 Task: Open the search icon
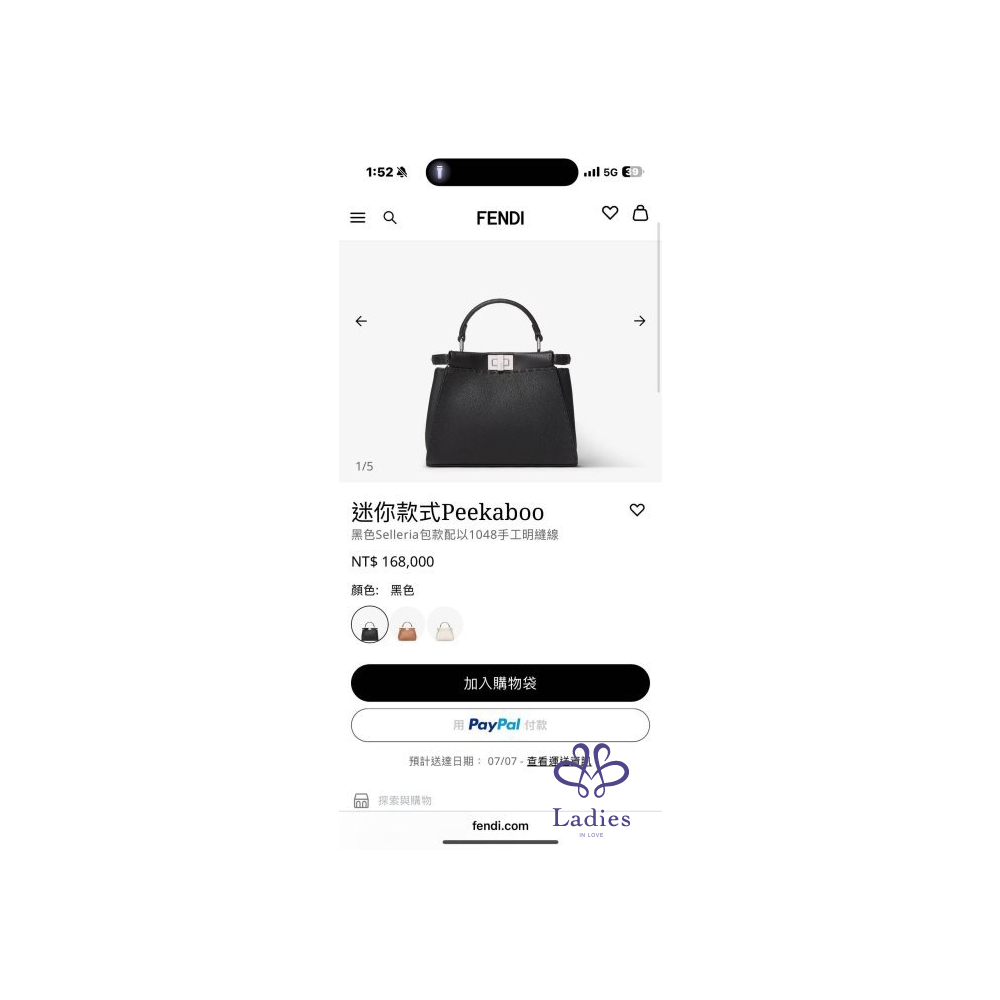[390, 218]
